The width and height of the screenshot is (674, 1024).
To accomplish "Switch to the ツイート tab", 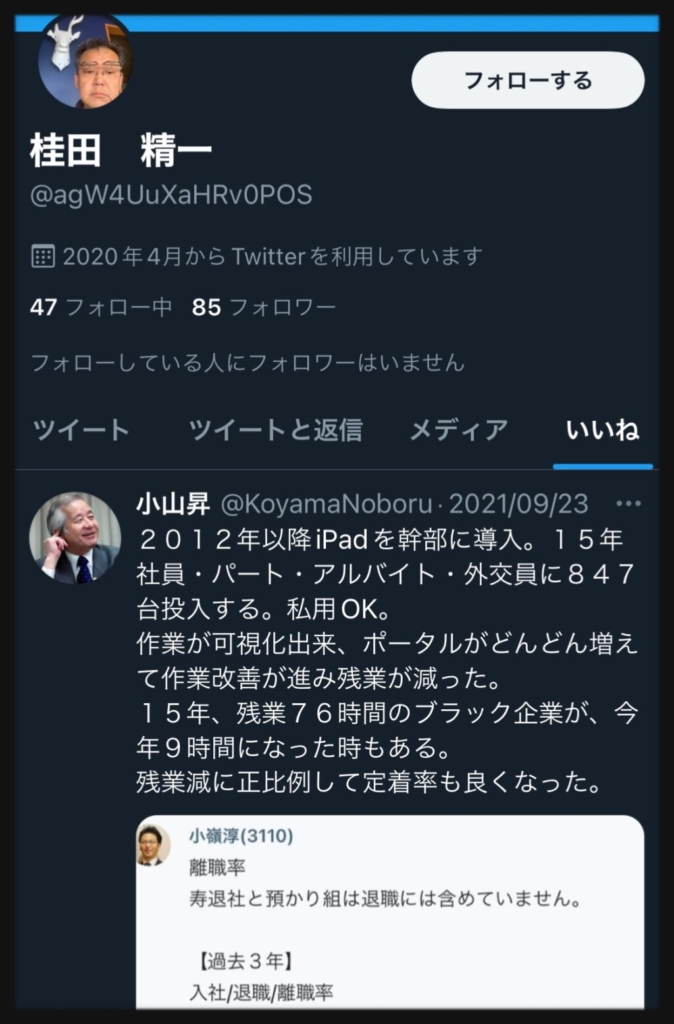I will pyautogui.click(x=81, y=430).
